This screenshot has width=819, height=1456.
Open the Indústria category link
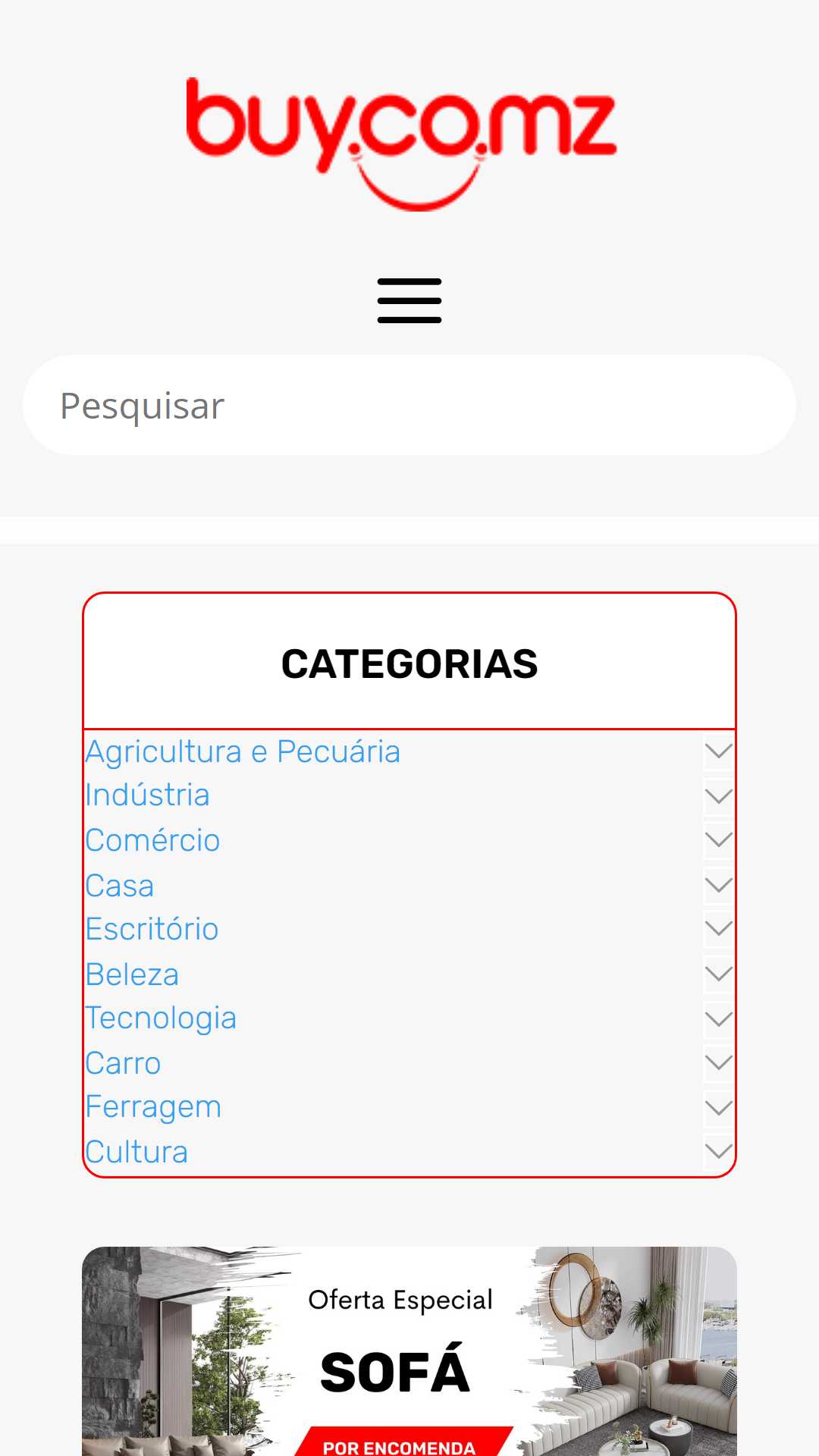tap(147, 795)
